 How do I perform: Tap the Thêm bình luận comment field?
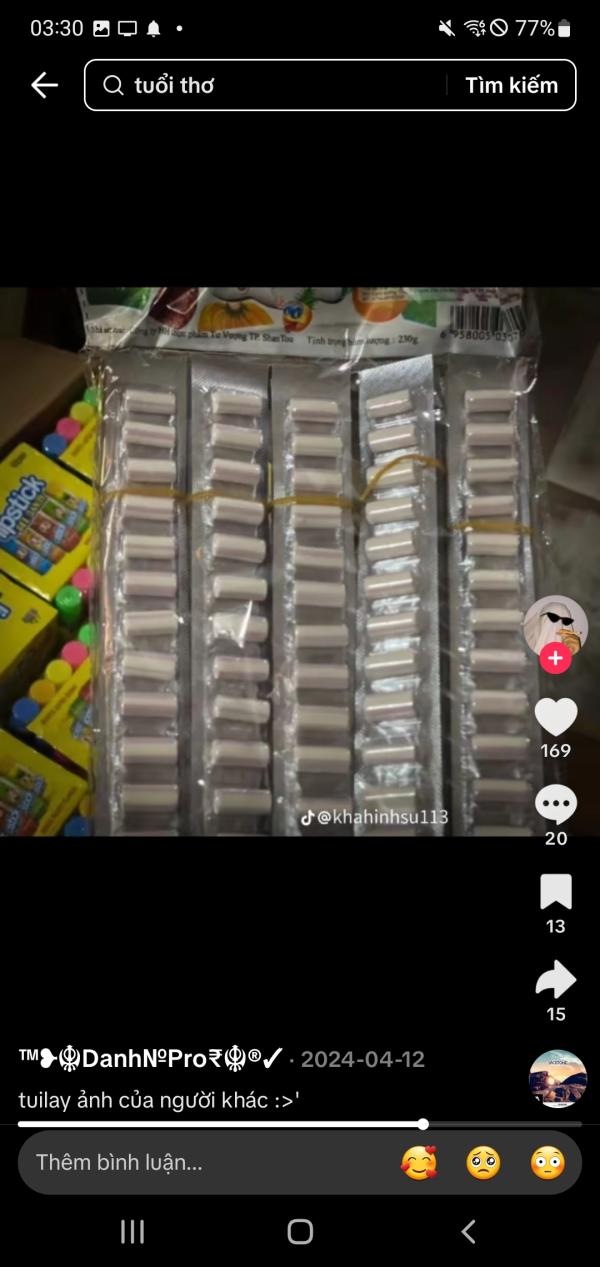(200, 1162)
